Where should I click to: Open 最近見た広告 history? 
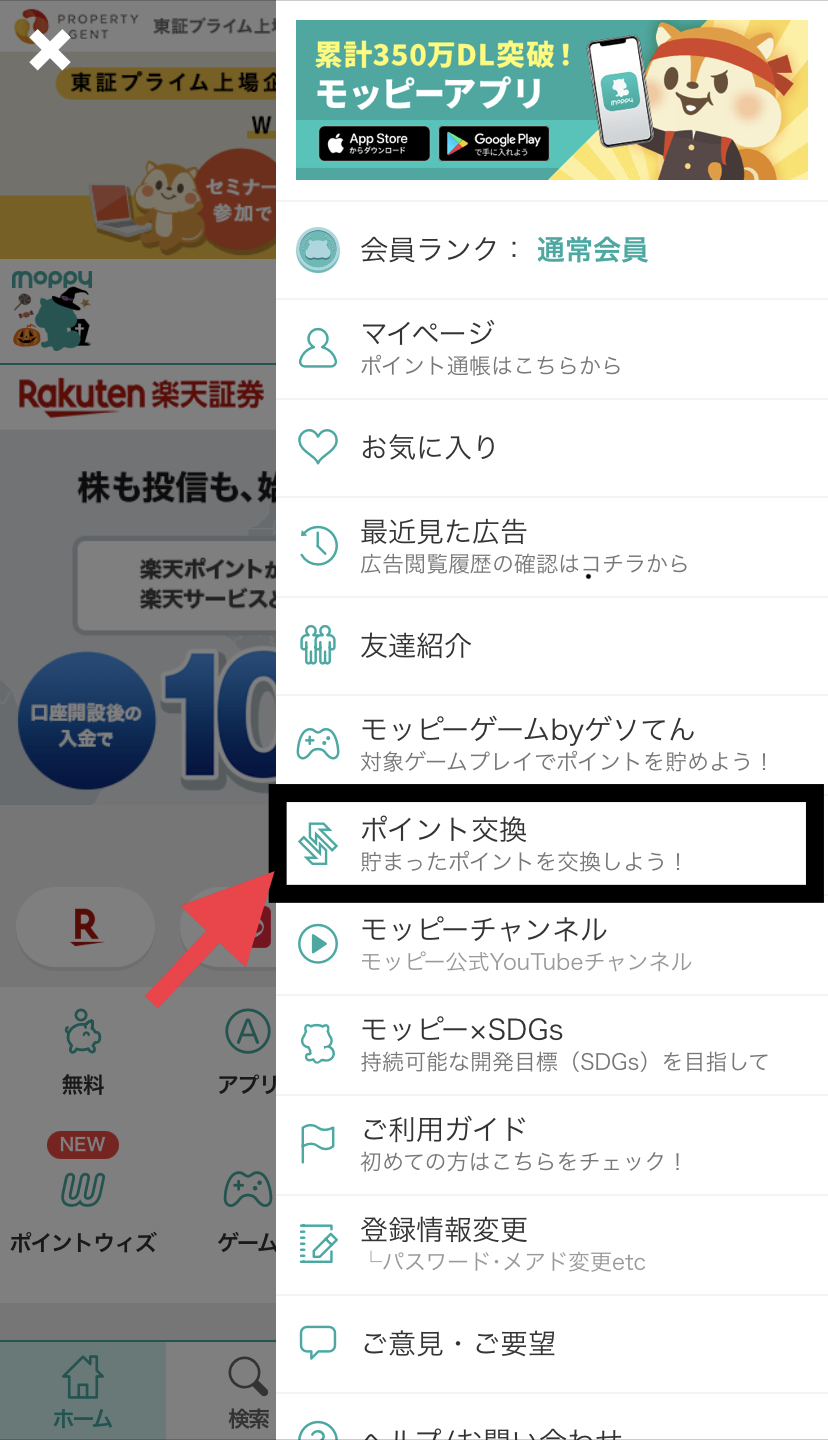coord(550,546)
